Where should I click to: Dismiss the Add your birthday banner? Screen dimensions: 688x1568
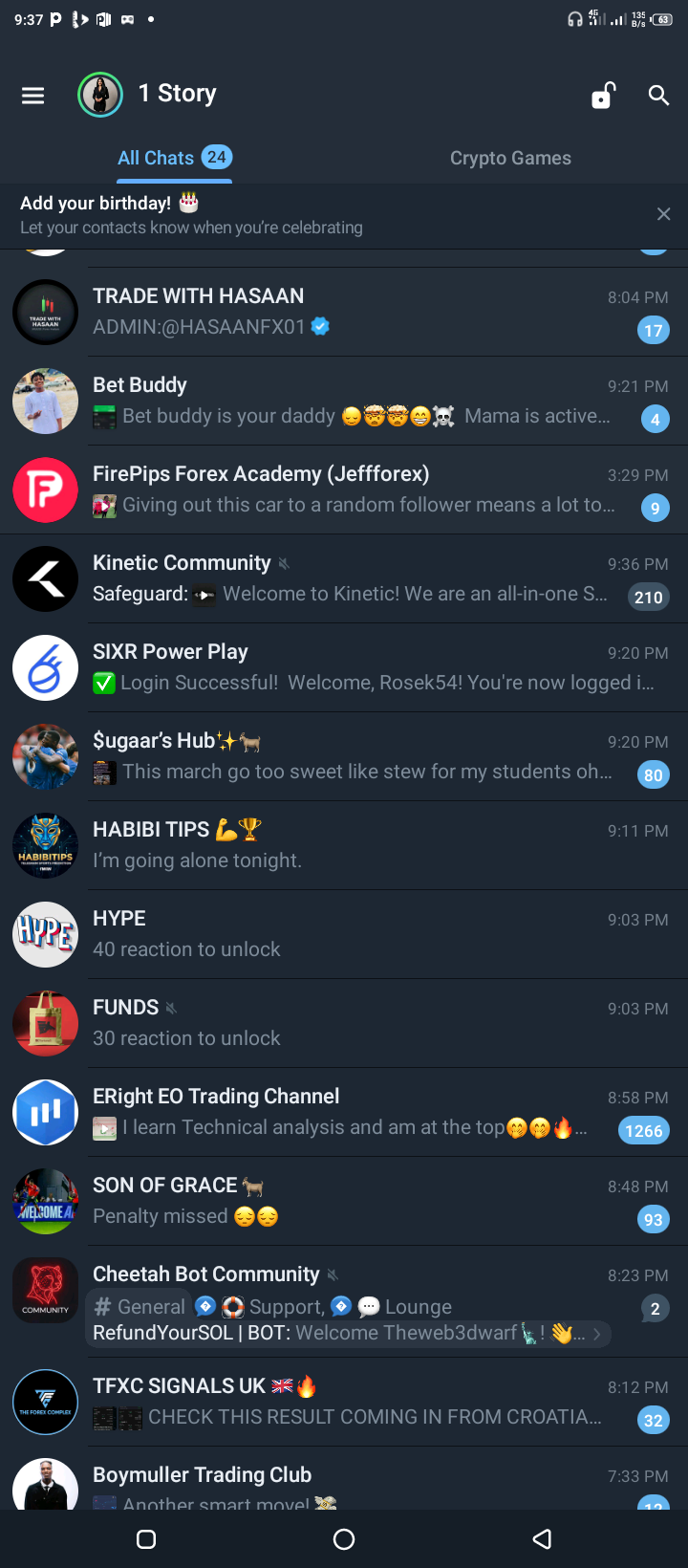664,214
